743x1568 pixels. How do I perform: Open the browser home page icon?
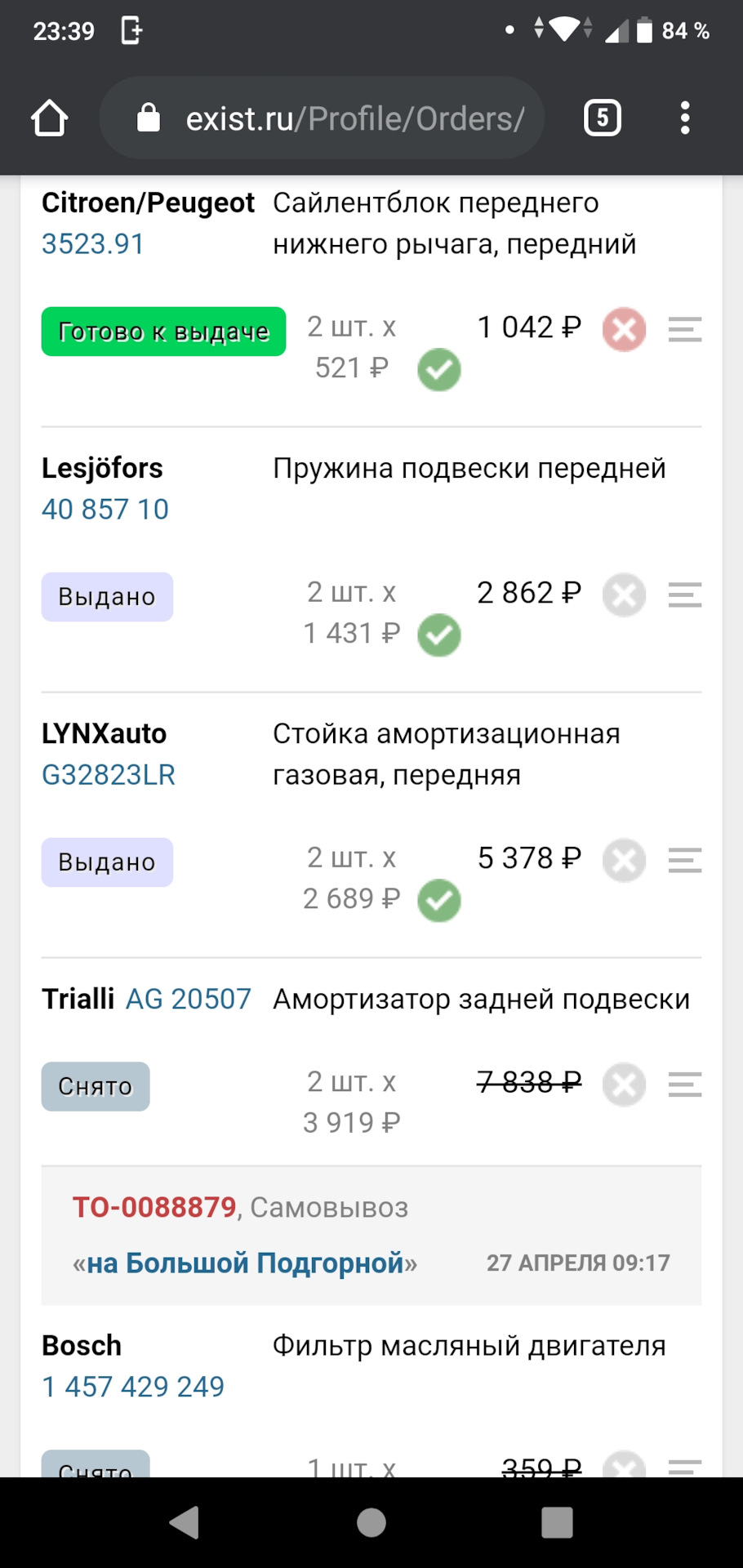49,118
